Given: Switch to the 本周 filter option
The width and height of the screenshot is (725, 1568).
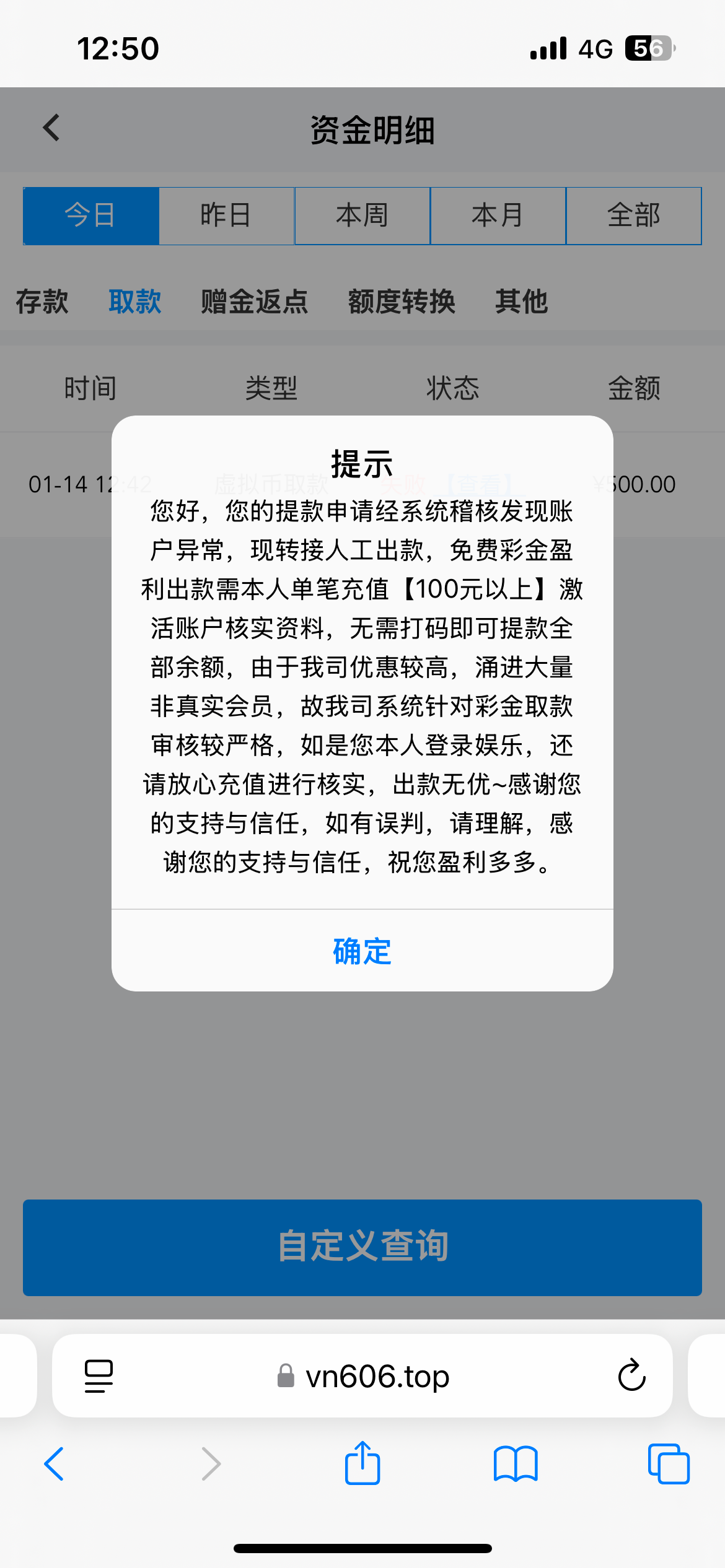Looking at the screenshot, I should click(362, 216).
